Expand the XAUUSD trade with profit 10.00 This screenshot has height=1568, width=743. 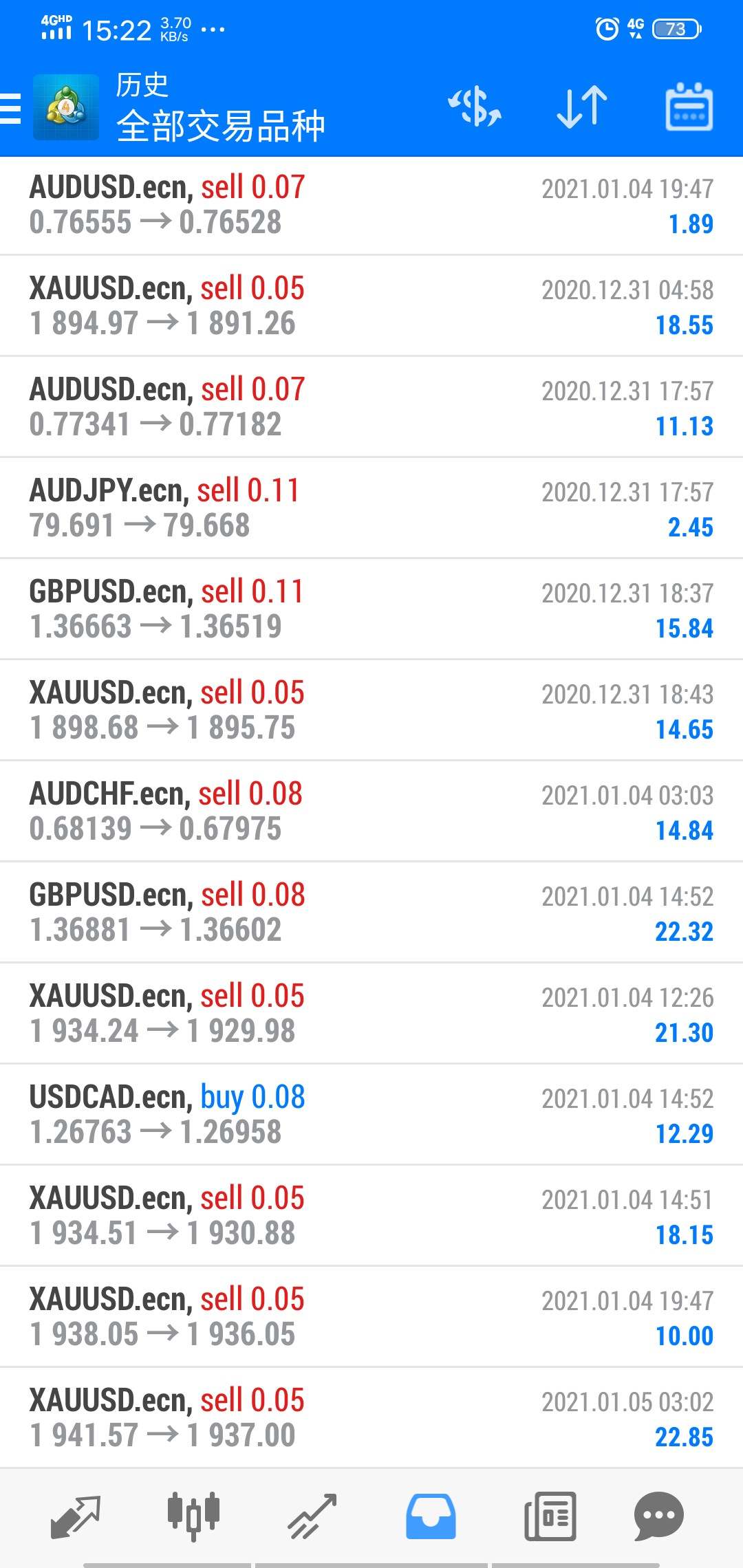click(x=371, y=1317)
